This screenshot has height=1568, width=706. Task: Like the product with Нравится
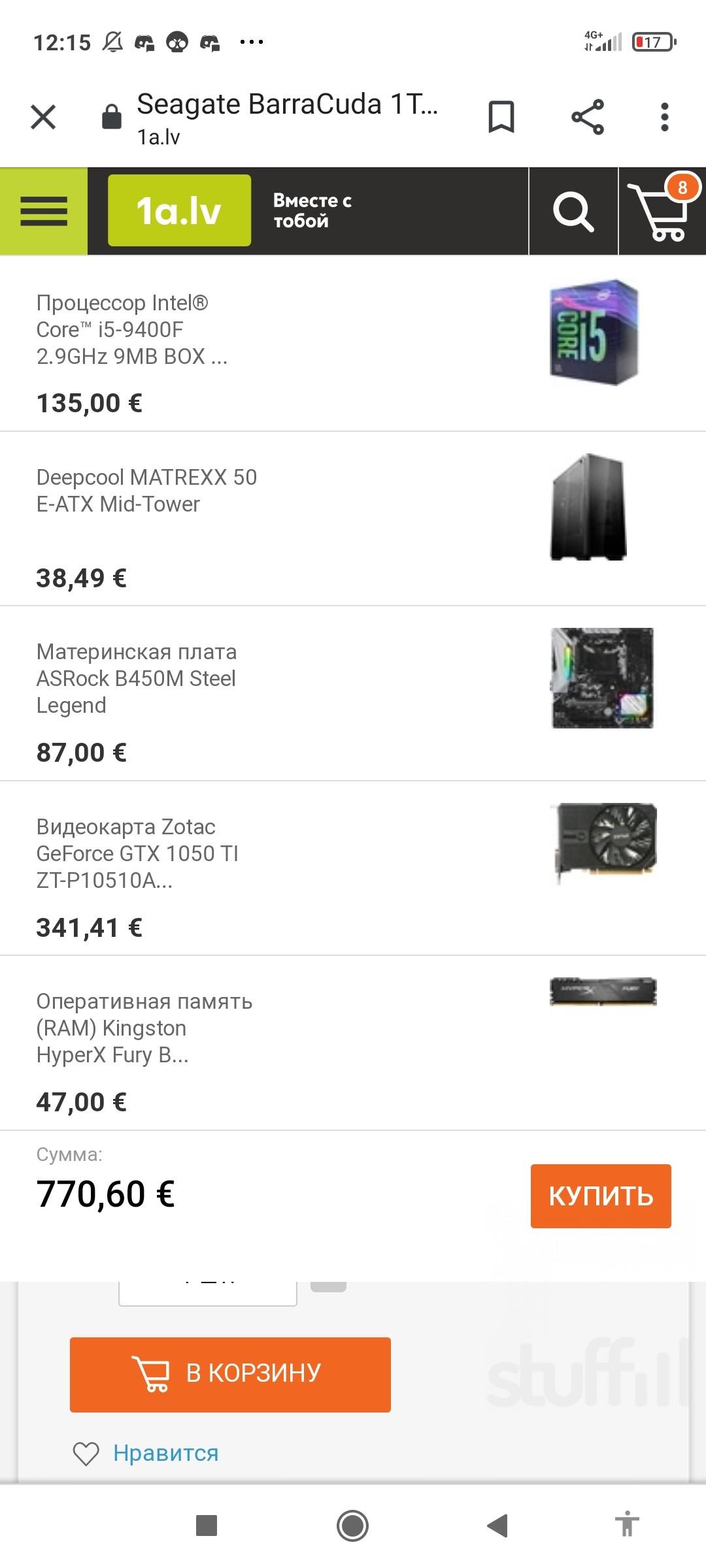(147, 1453)
